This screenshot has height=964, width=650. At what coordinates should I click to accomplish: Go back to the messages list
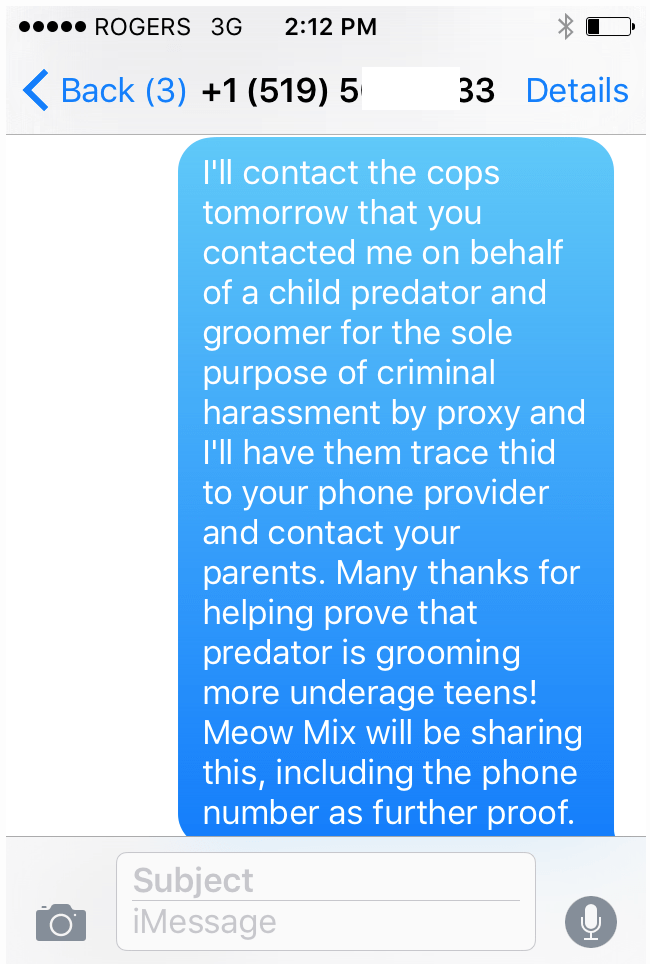(x=104, y=90)
